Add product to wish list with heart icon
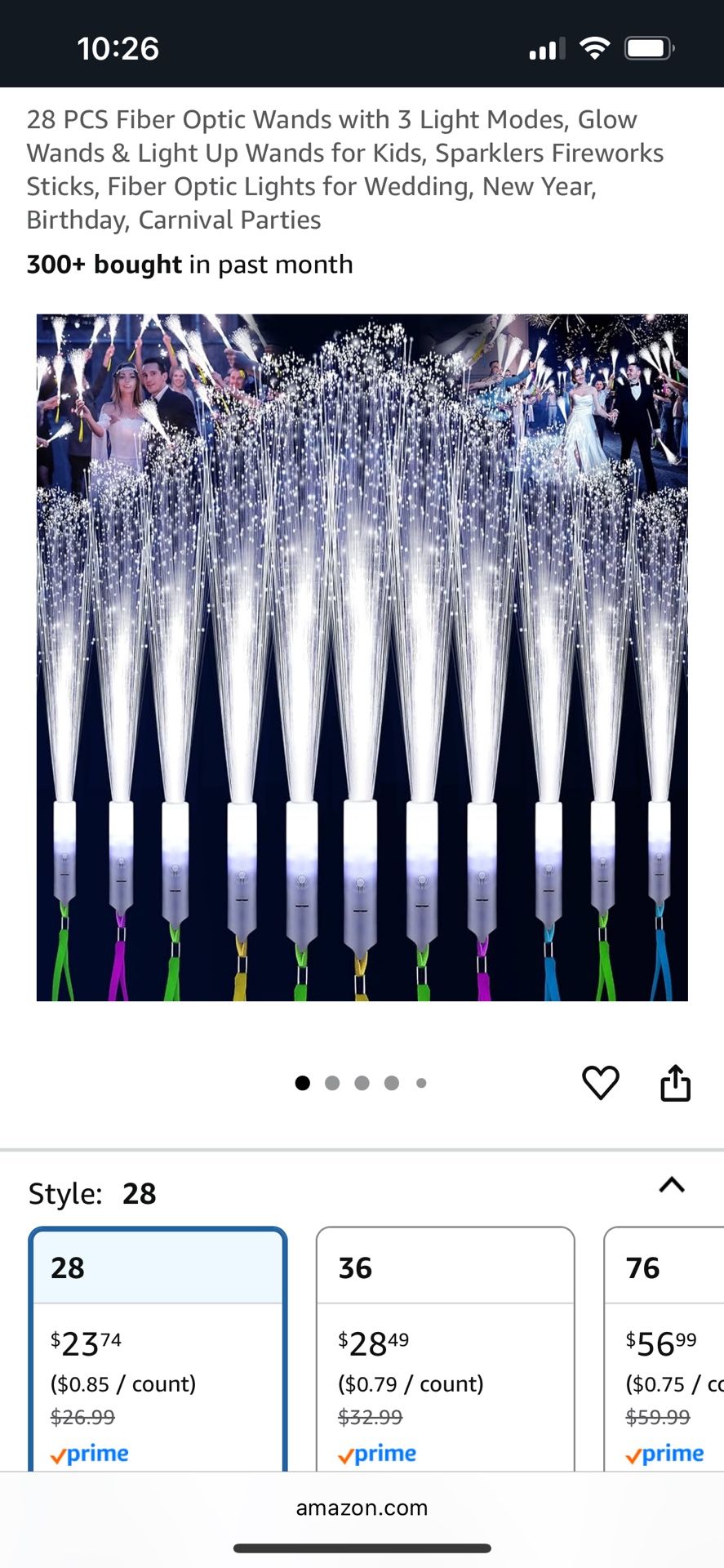724x1568 pixels. click(600, 1083)
